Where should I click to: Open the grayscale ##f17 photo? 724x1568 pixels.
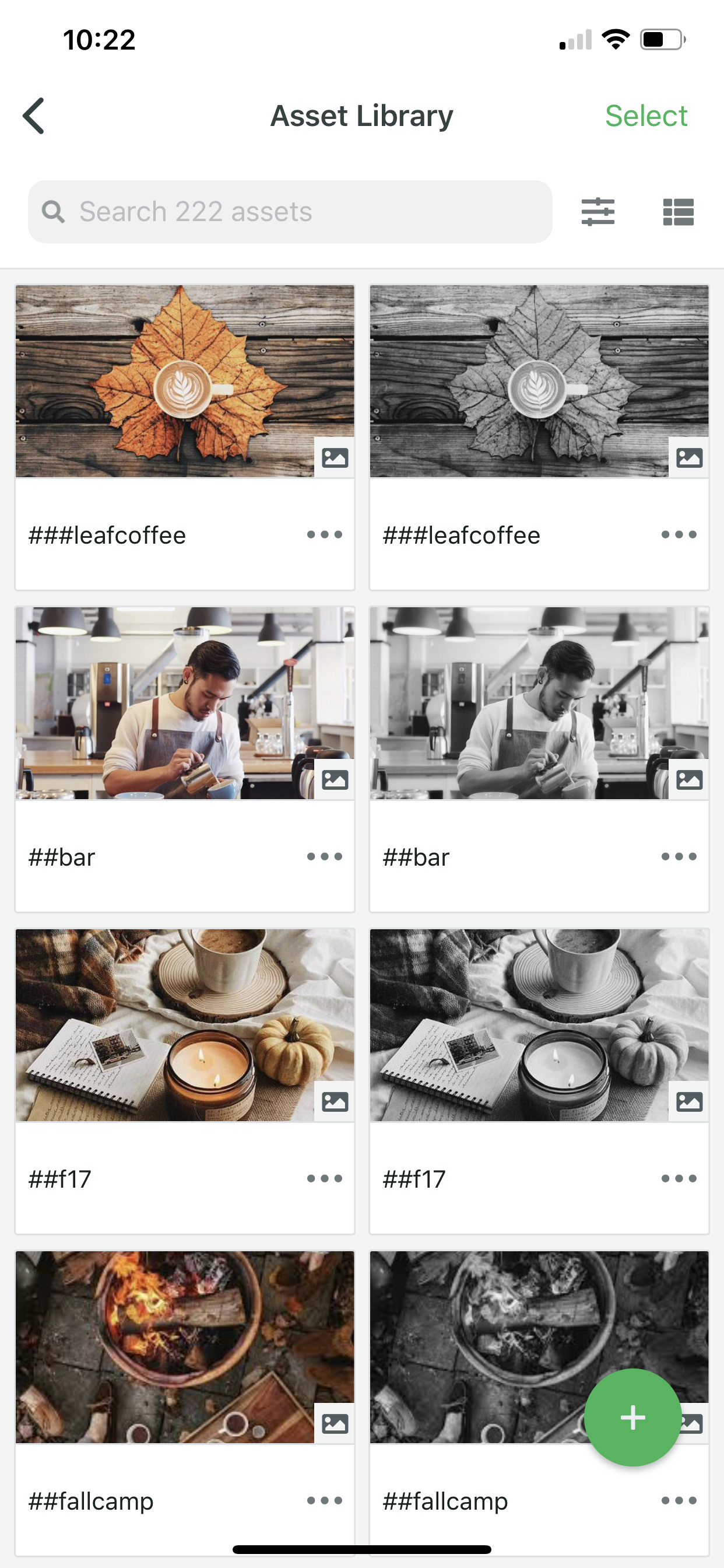539,1025
